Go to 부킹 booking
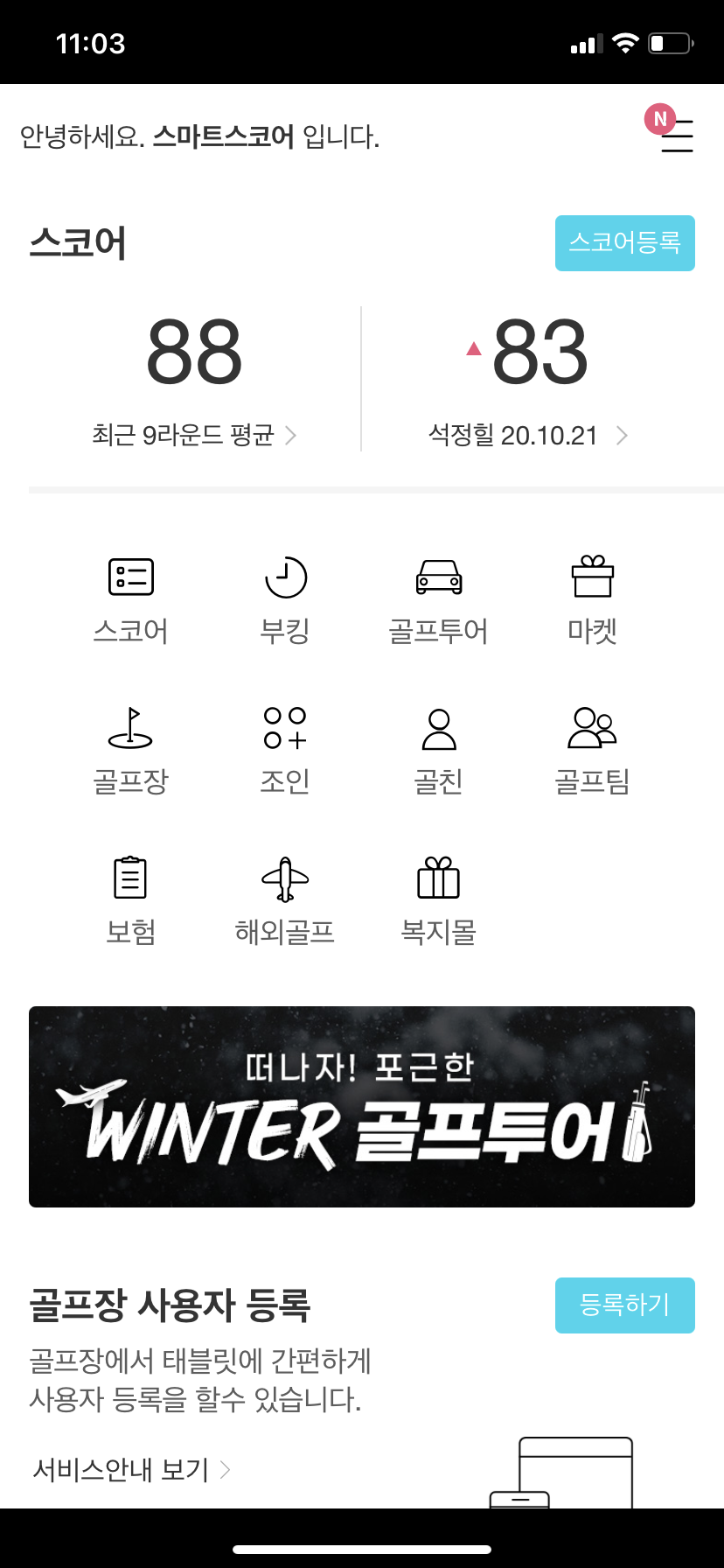This screenshot has height=1568, width=724. (x=285, y=600)
